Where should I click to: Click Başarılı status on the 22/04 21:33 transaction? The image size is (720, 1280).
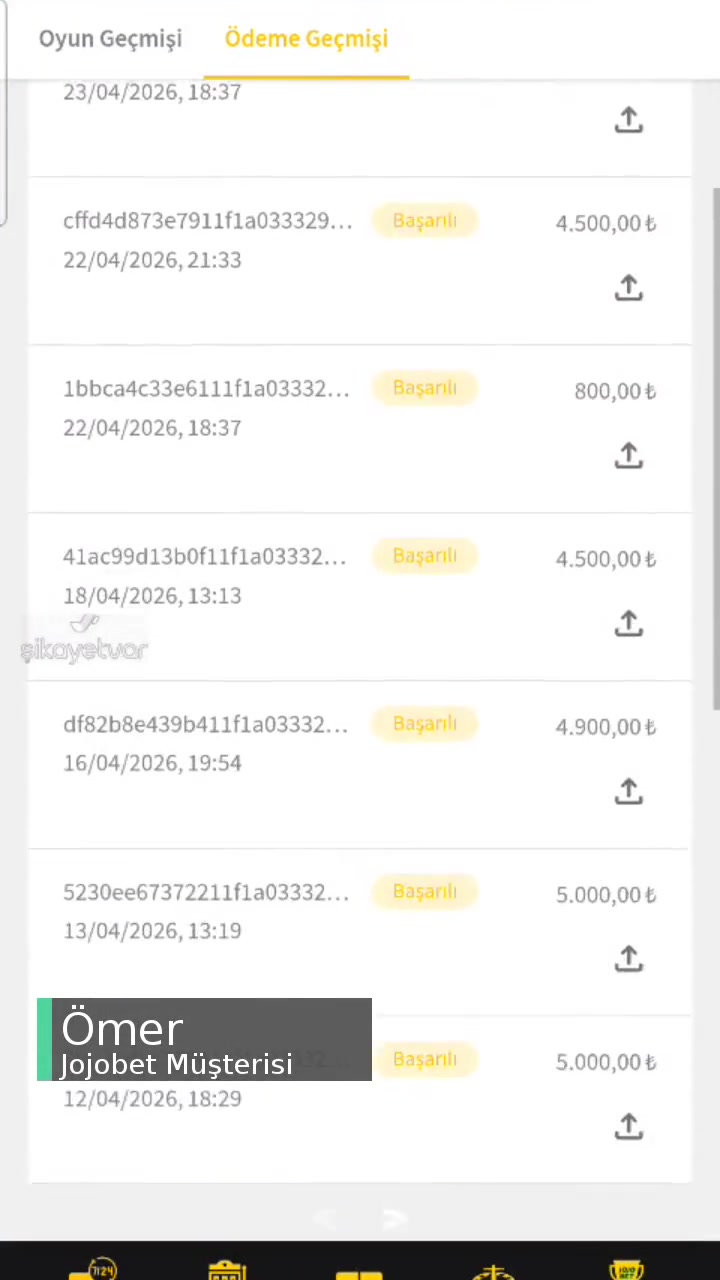pos(424,220)
